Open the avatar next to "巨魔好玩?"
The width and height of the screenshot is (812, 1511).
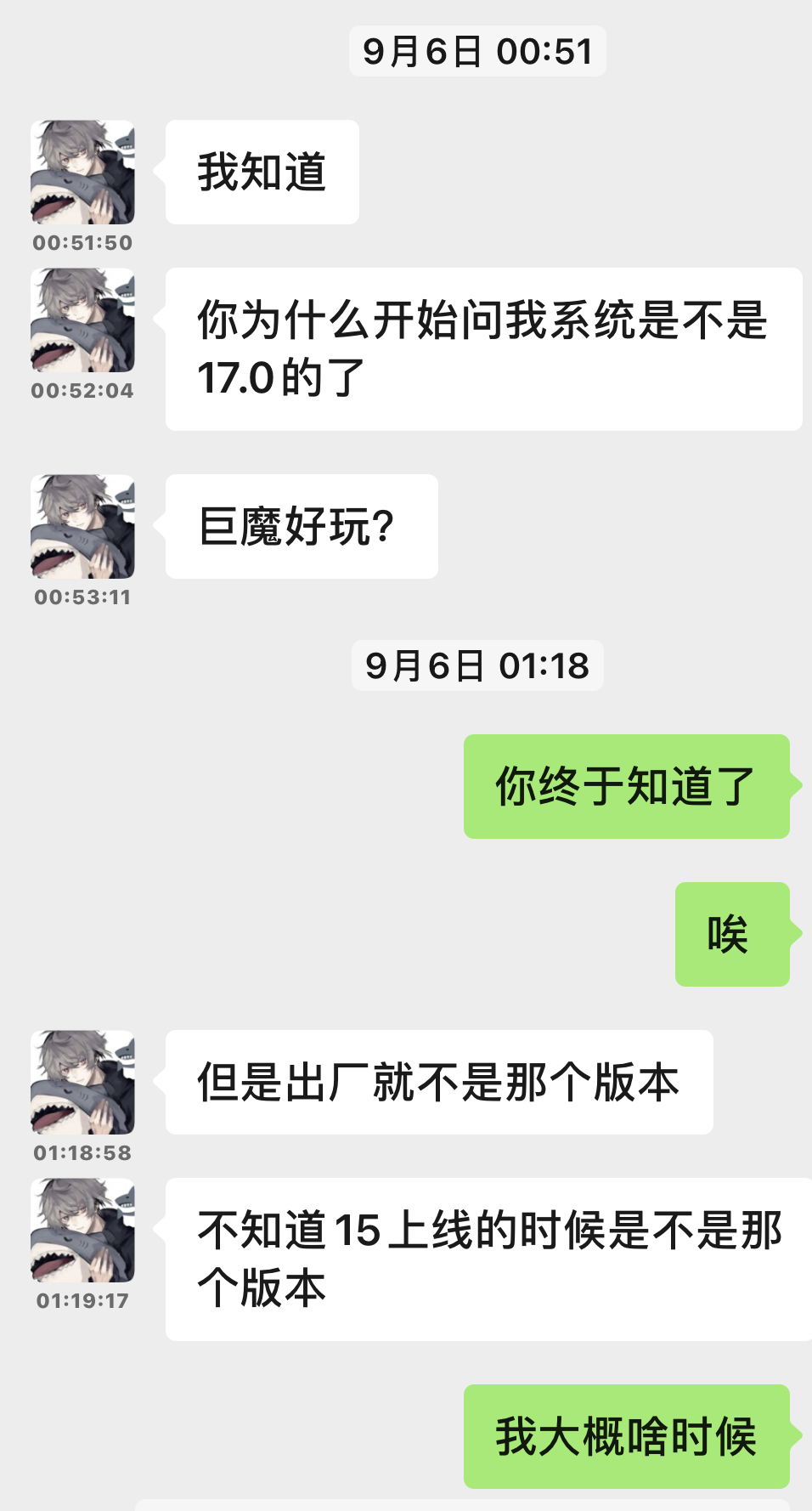click(82, 528)
